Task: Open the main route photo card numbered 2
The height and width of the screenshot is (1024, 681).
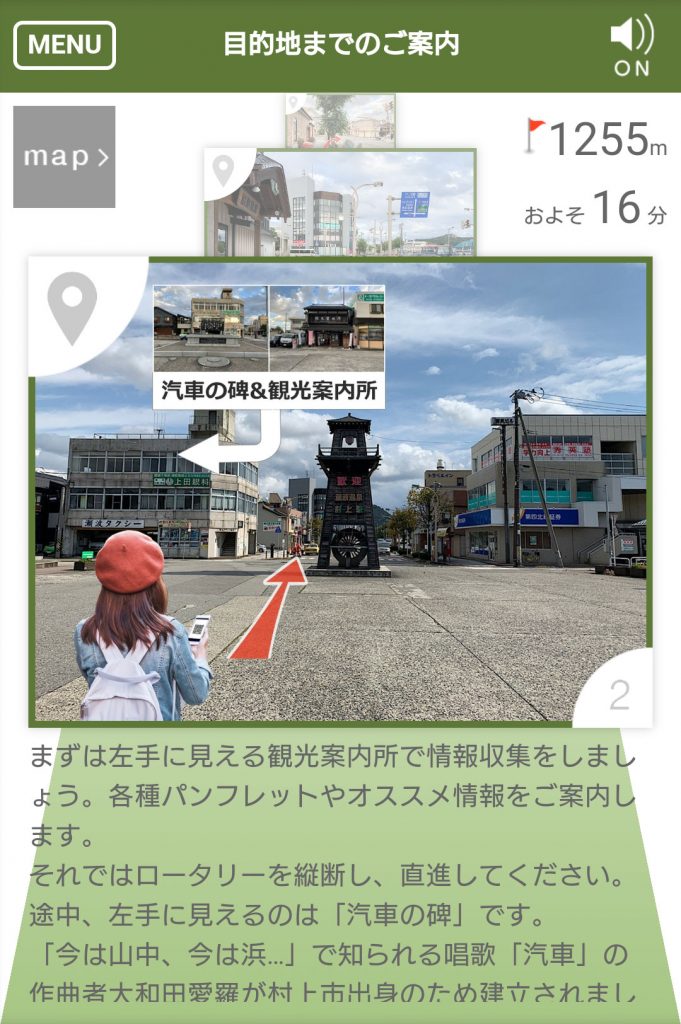Action: tap(340, 490)
